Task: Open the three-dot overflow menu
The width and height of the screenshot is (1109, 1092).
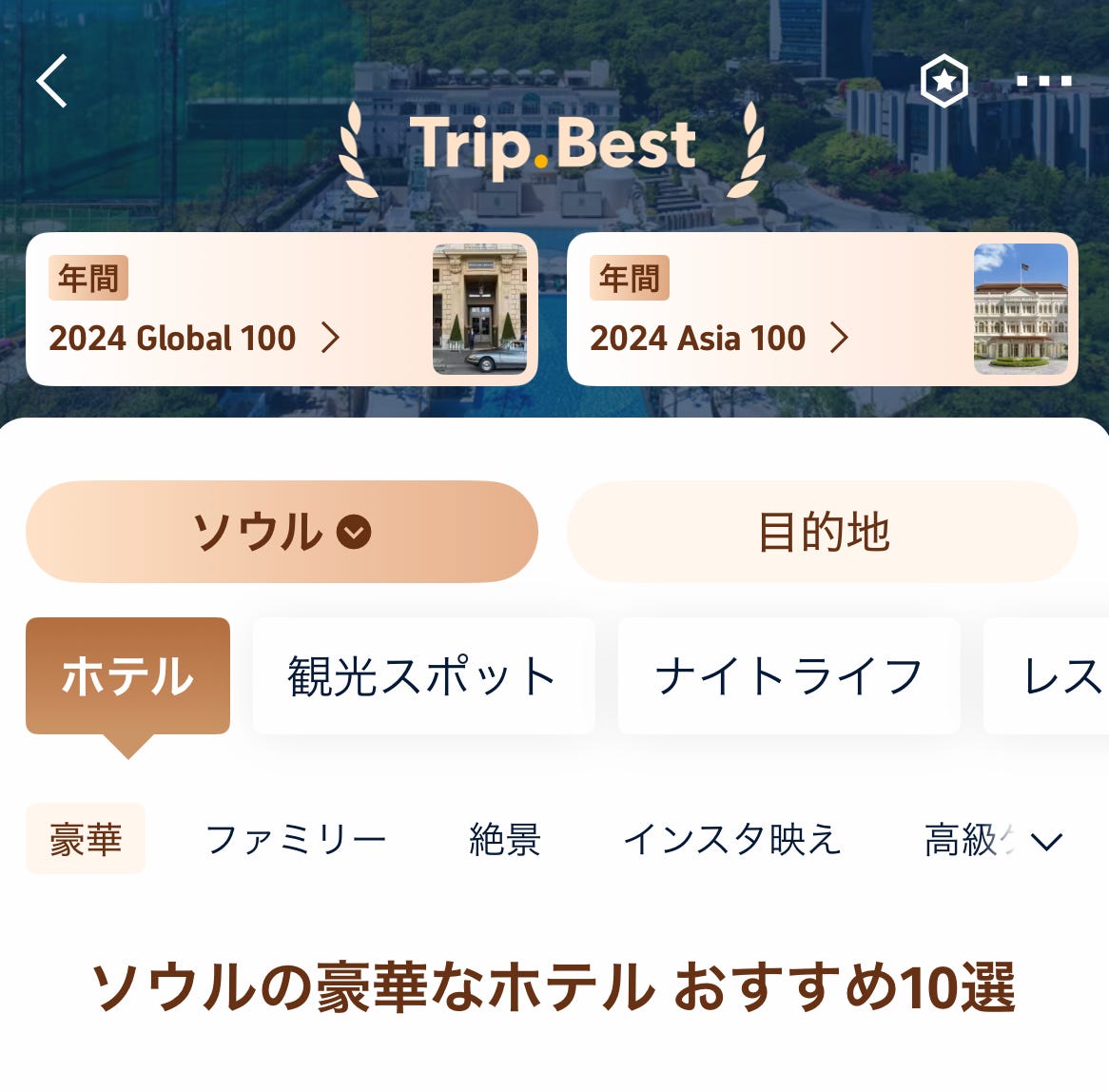Action: [x=1043, y=82]
